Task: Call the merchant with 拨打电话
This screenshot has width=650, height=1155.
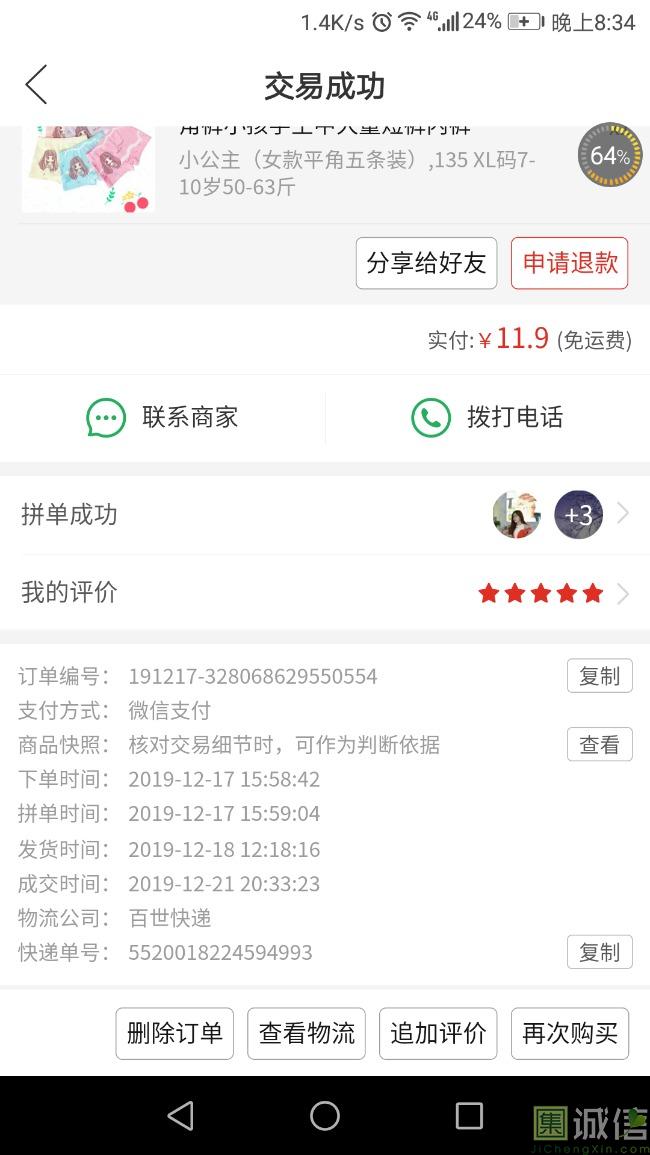Action: pyautogui.click(x=488, y=417)
